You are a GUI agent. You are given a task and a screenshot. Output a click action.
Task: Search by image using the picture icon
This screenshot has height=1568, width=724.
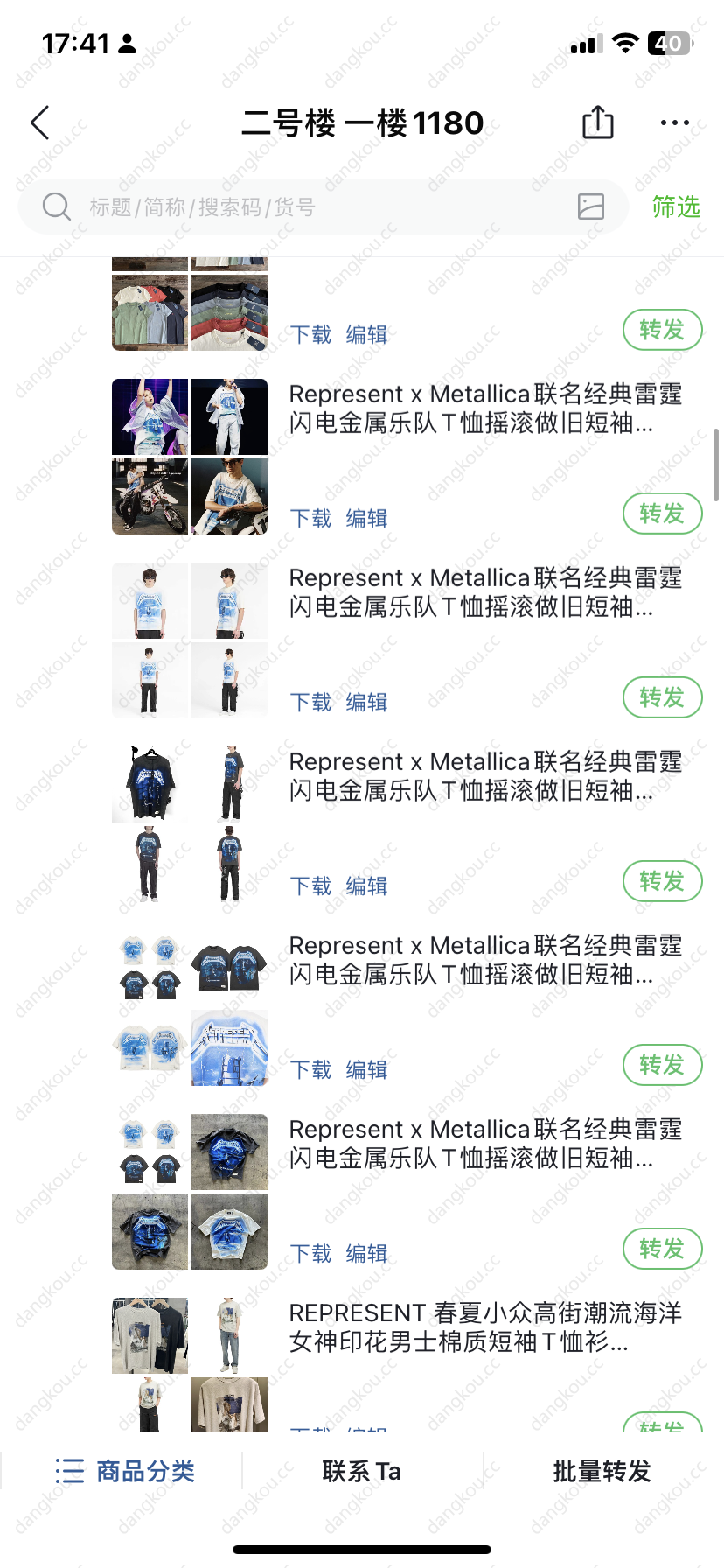(591, 206)
